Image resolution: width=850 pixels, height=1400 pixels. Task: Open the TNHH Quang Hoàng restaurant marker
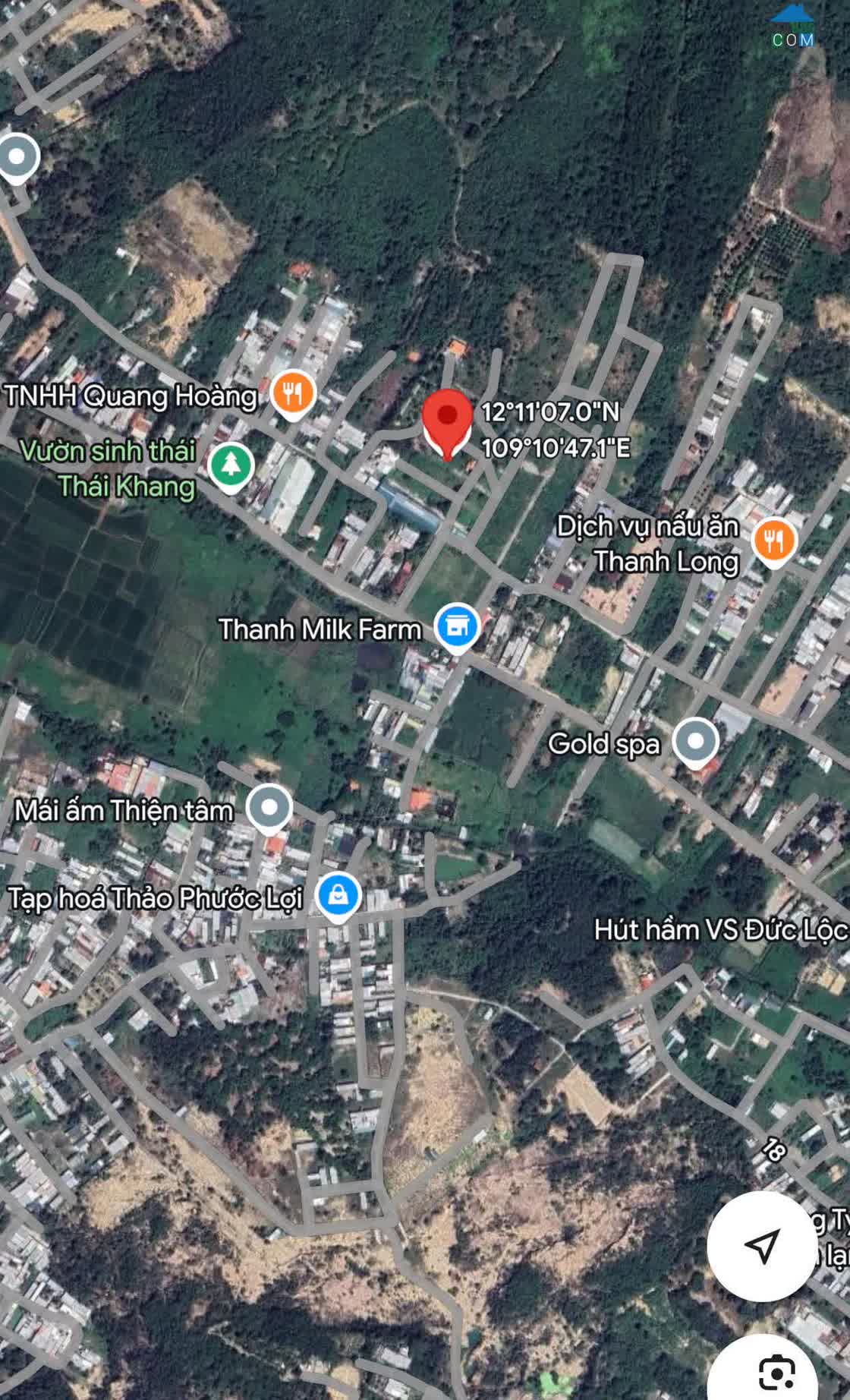coord(293,395)
